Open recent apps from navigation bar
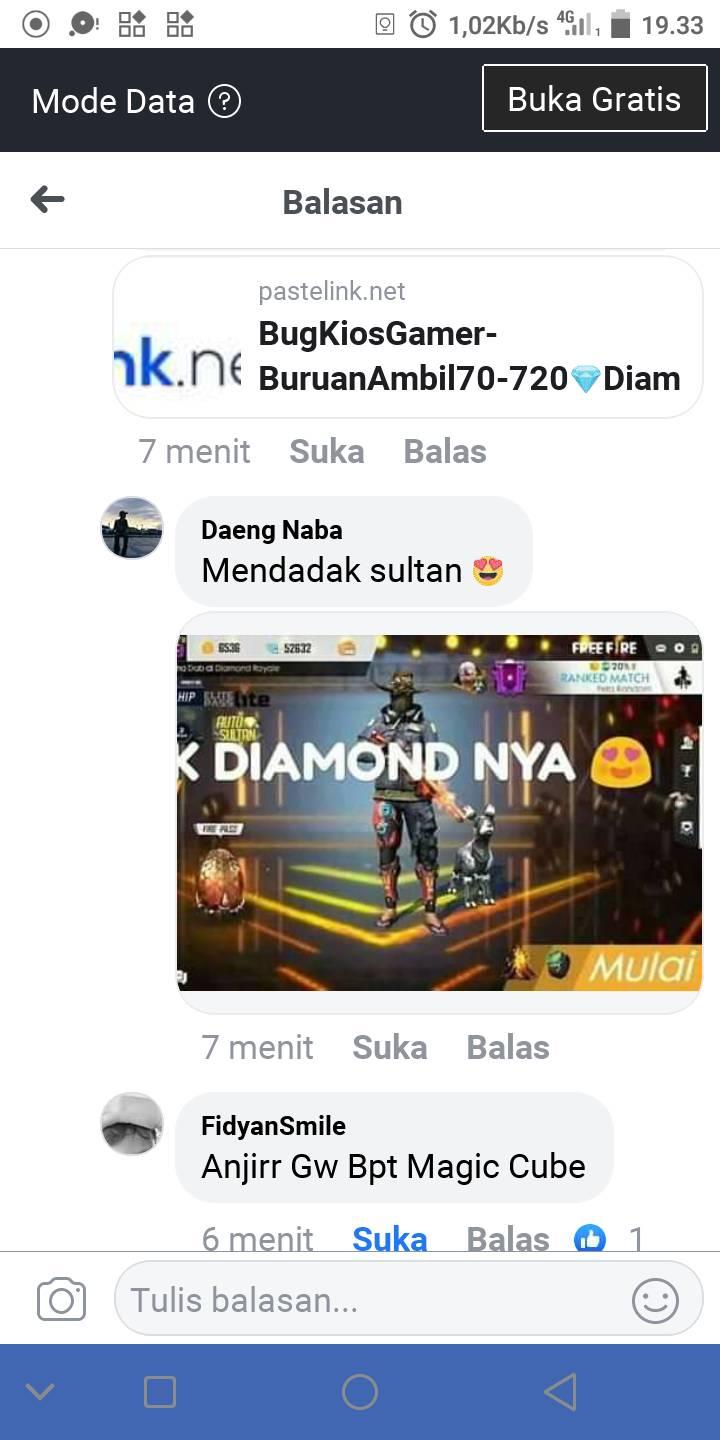This screenshot has width=720, height=1440. (160, 1392)
